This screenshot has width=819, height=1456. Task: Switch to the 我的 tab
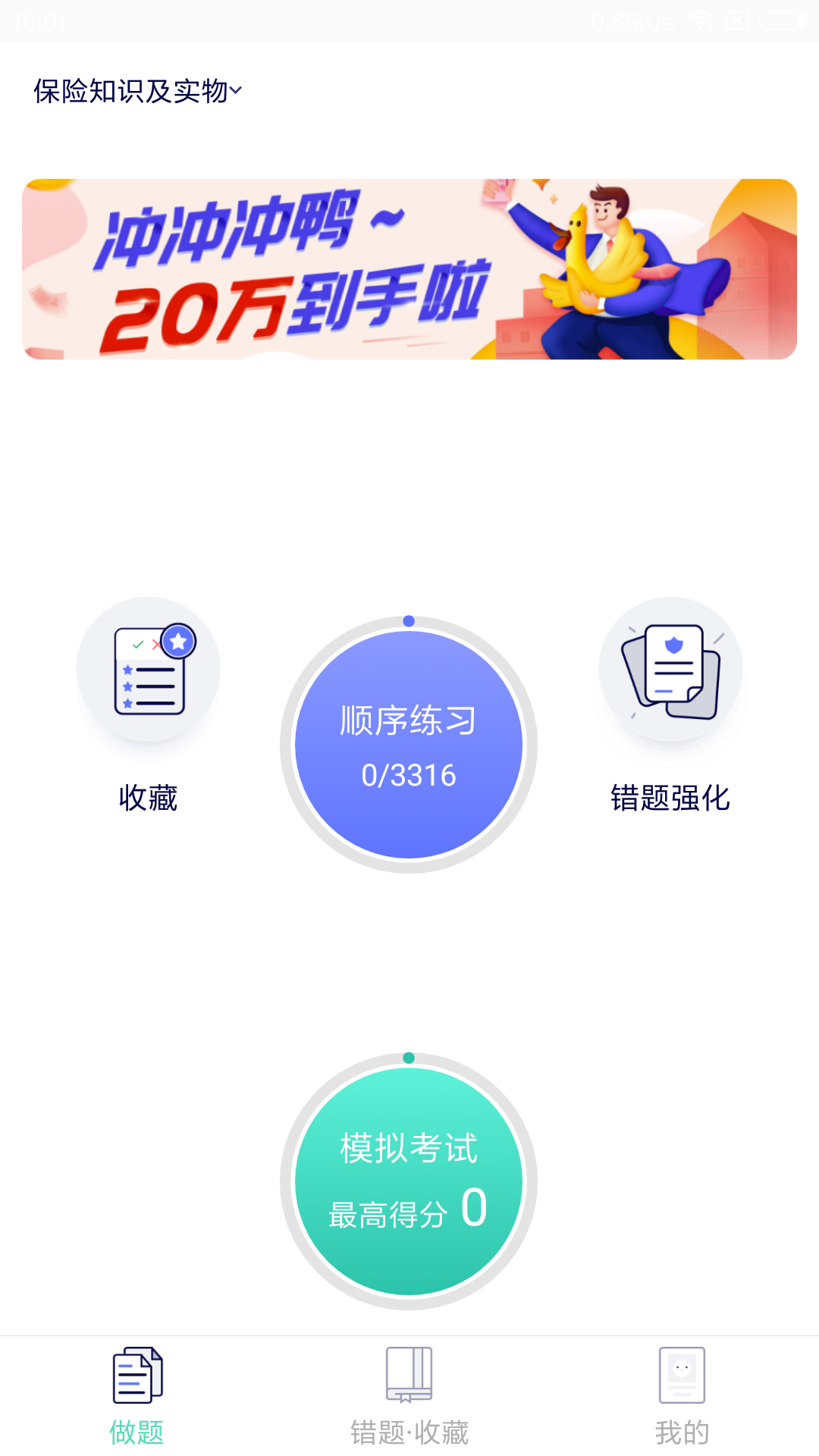(681, 1403)
